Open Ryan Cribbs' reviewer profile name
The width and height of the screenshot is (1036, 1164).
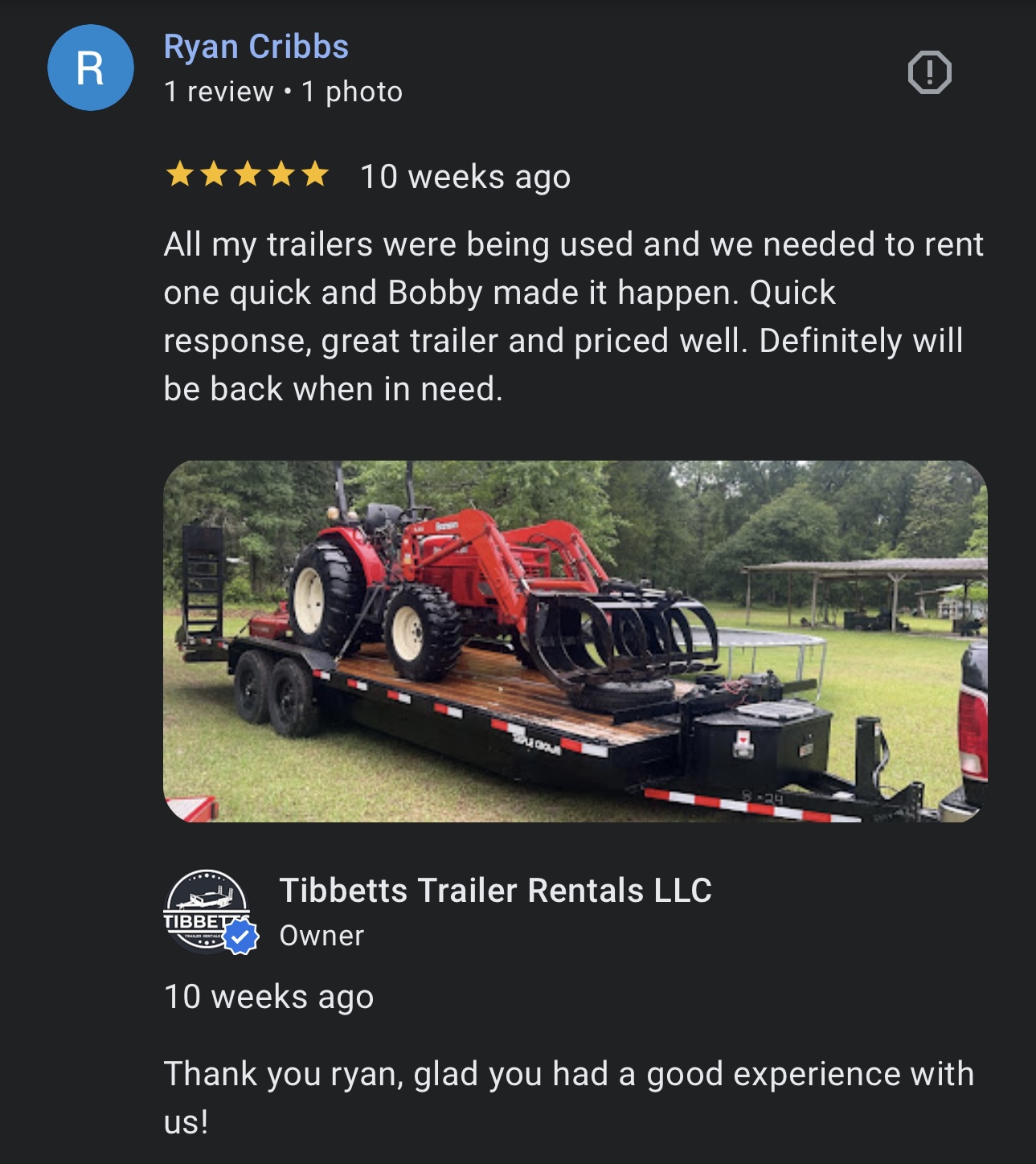point(256,47)
